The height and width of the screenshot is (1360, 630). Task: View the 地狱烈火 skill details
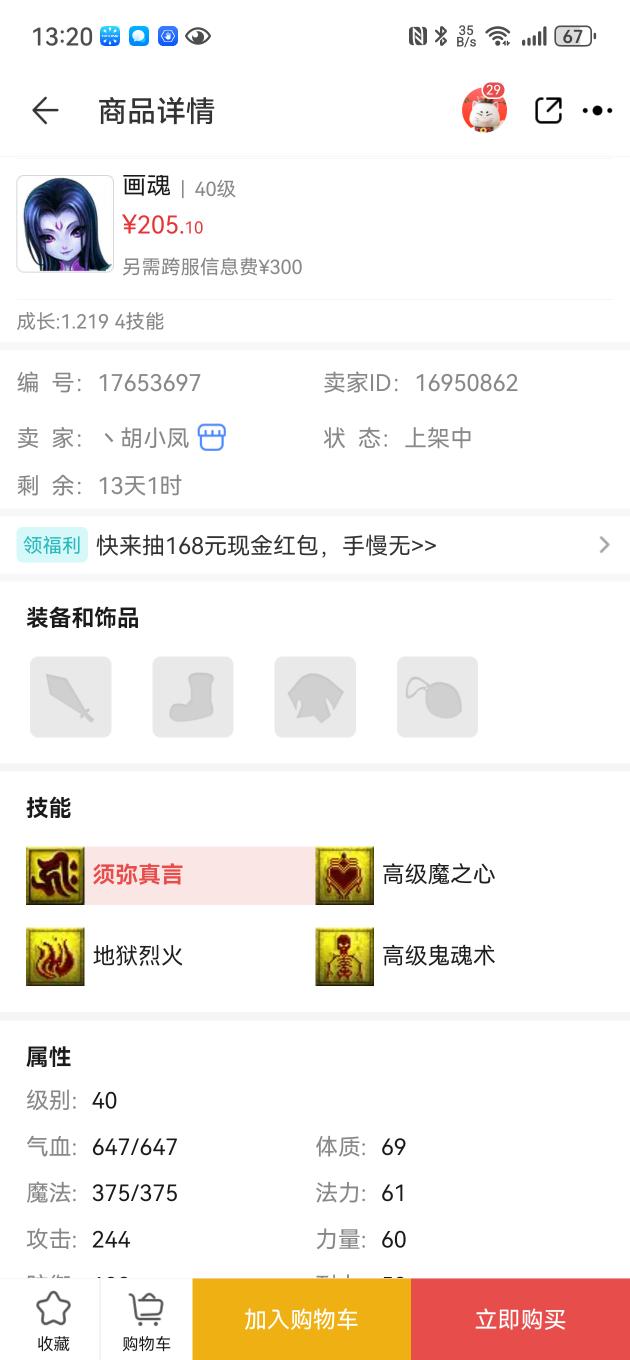click(x=138, y=956)
